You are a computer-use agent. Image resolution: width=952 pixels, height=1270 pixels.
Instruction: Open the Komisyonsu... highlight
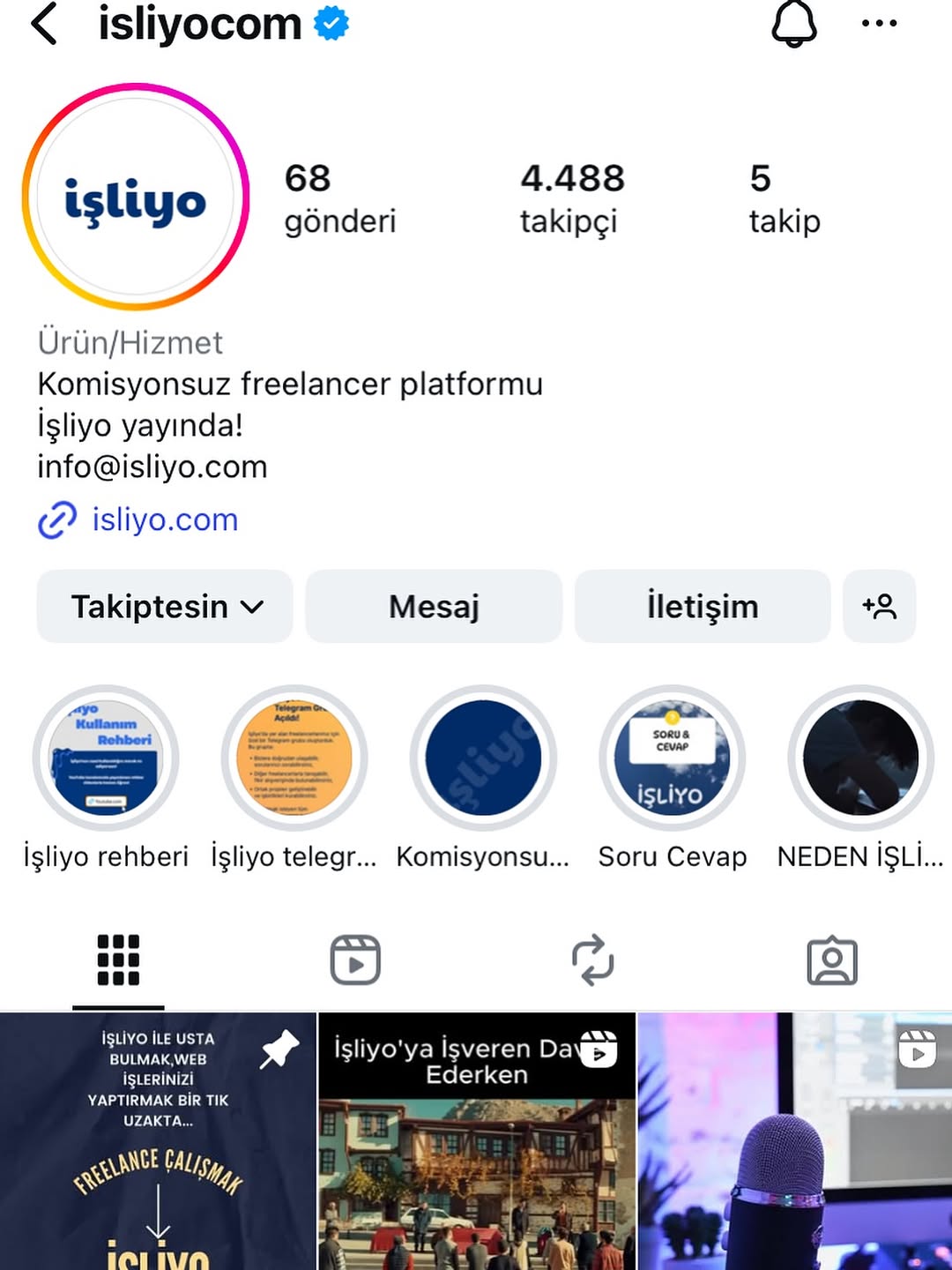[x=483, y=758]
